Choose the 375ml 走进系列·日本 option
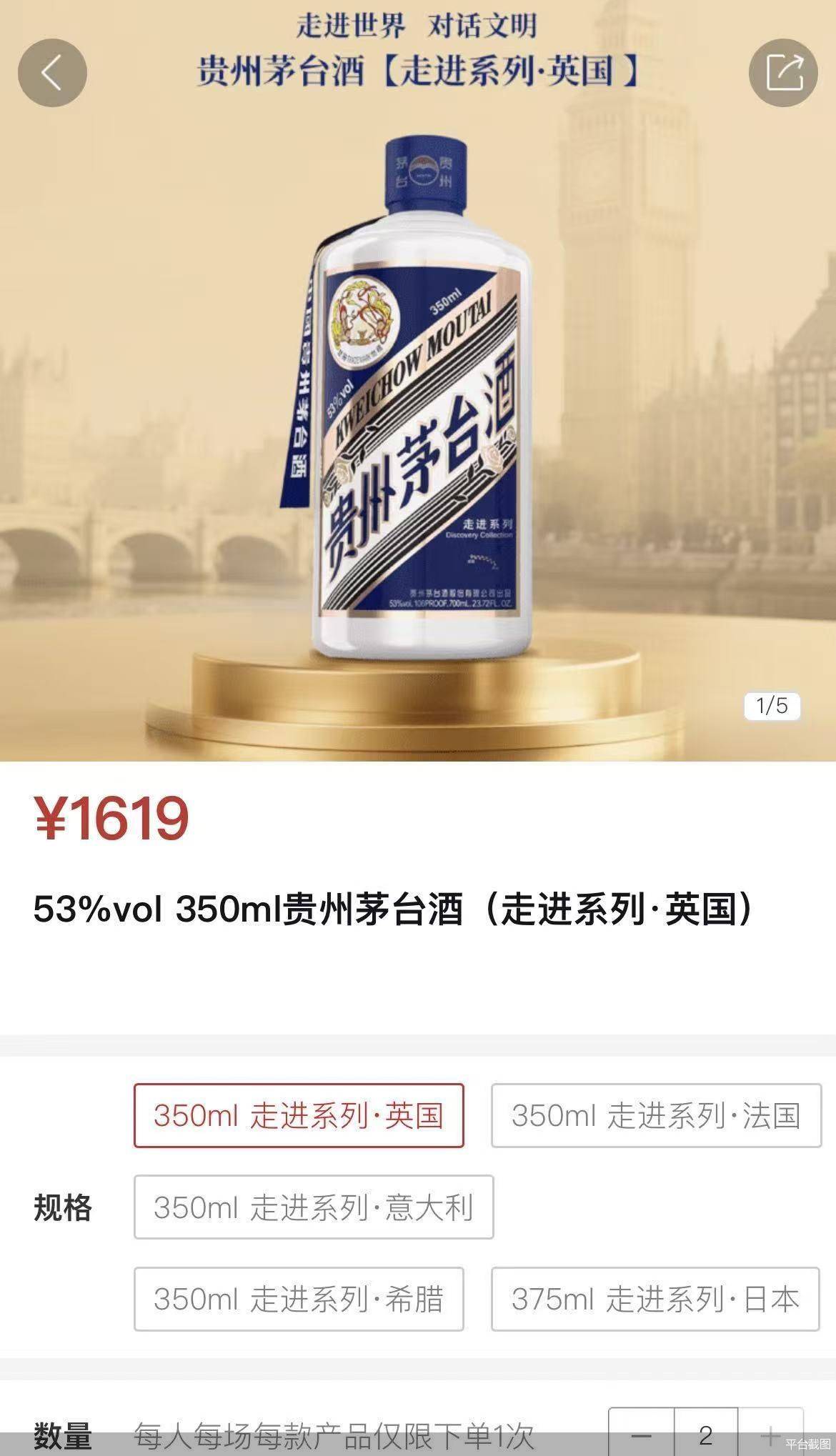Image resolution: width=836 pixels, height=1456 pixels. pos(655,1298)
